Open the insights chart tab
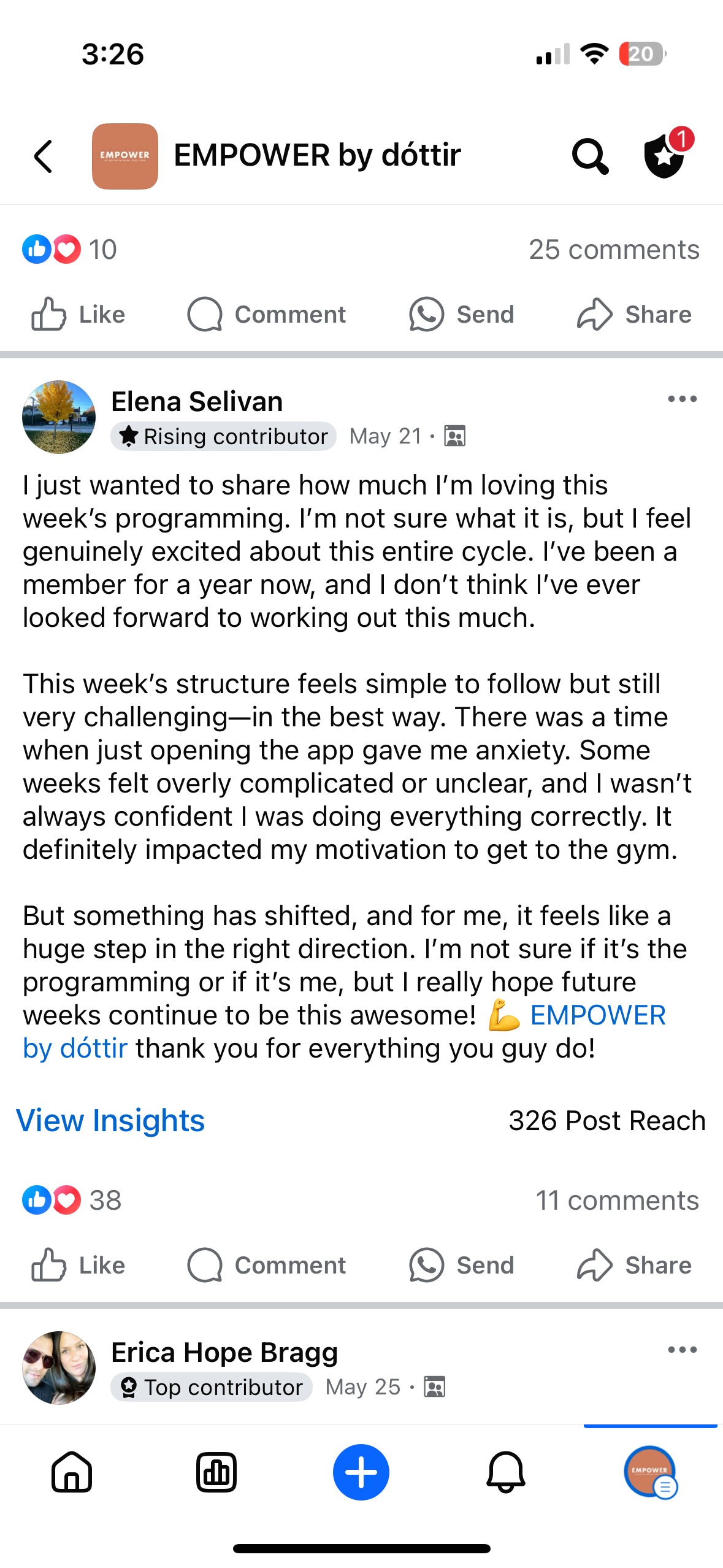723x1568 pixels. (216, 1472)
